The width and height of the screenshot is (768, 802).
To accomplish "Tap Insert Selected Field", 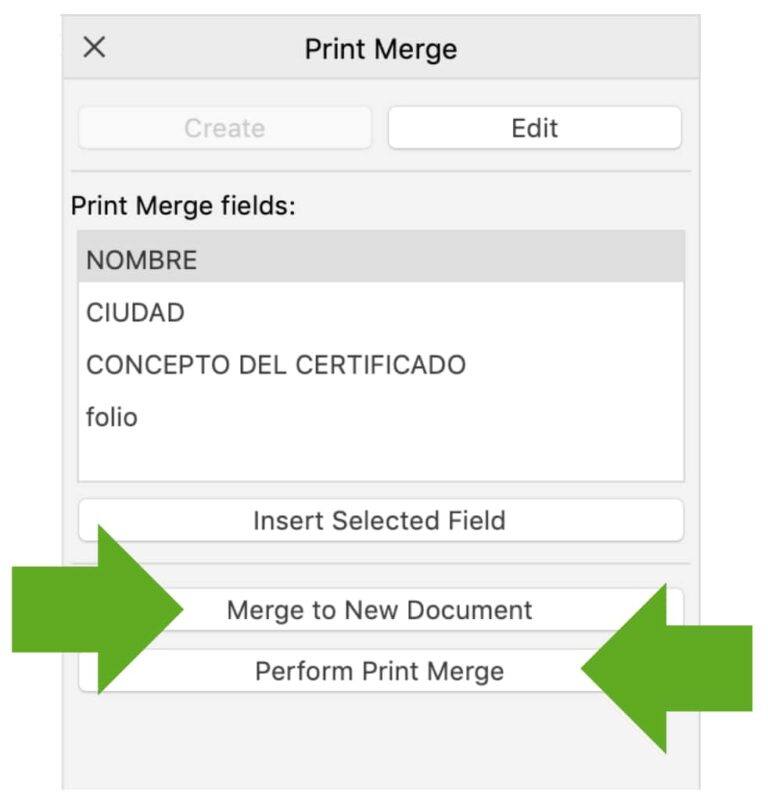I will [x=380, y=521].
